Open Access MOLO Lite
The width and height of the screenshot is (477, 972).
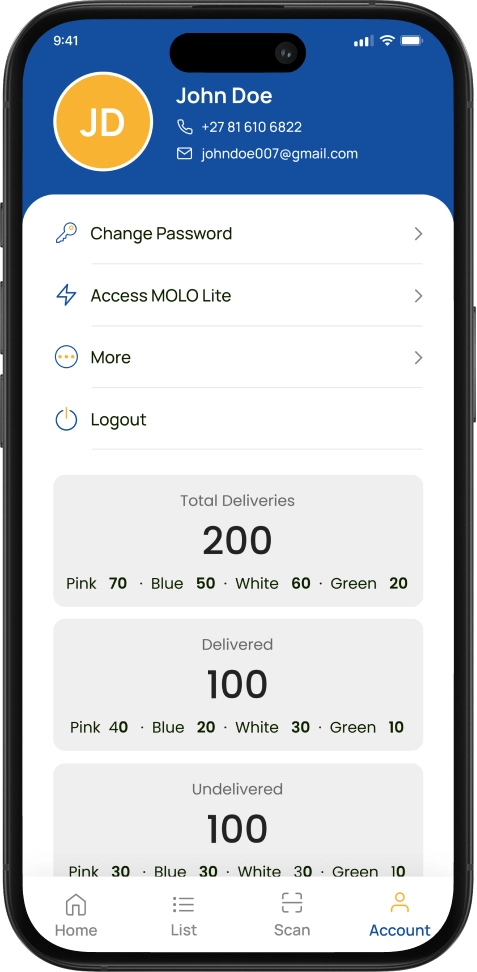point(238,296)
